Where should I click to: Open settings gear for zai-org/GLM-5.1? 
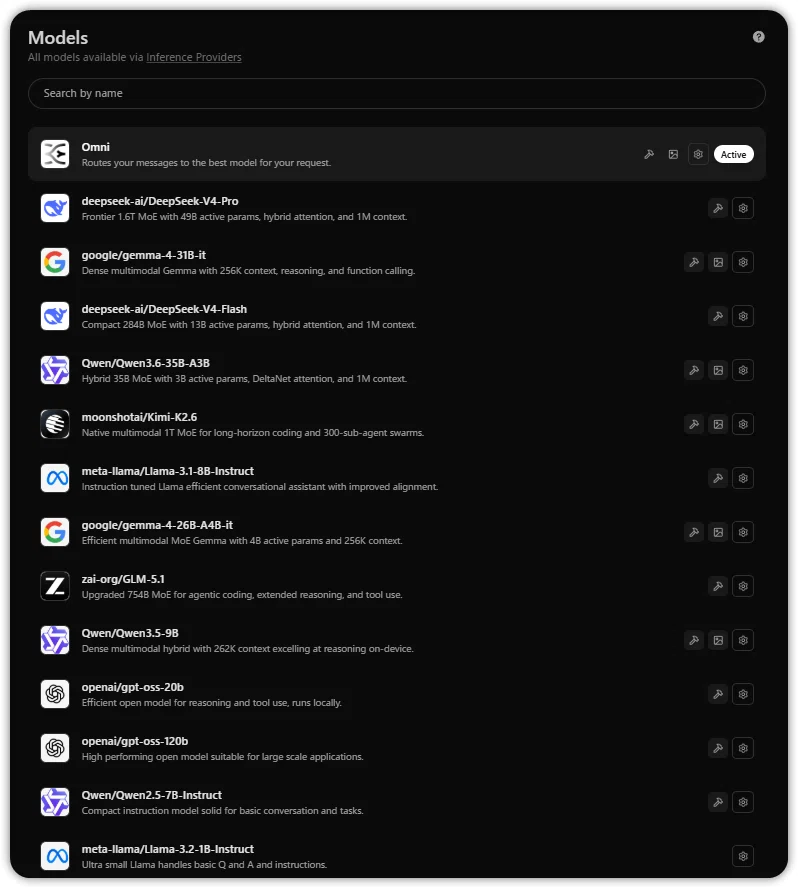(742, 586)
